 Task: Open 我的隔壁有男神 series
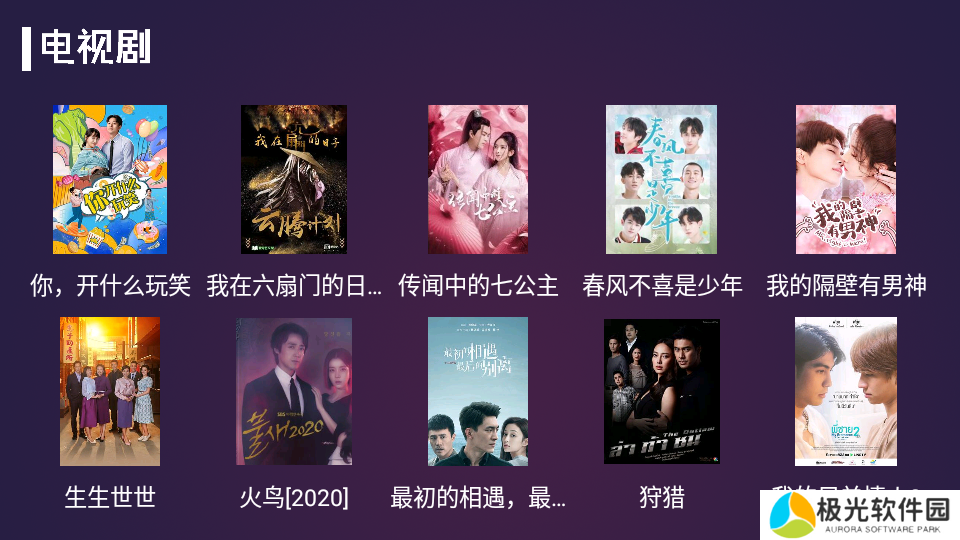(846, 180)
